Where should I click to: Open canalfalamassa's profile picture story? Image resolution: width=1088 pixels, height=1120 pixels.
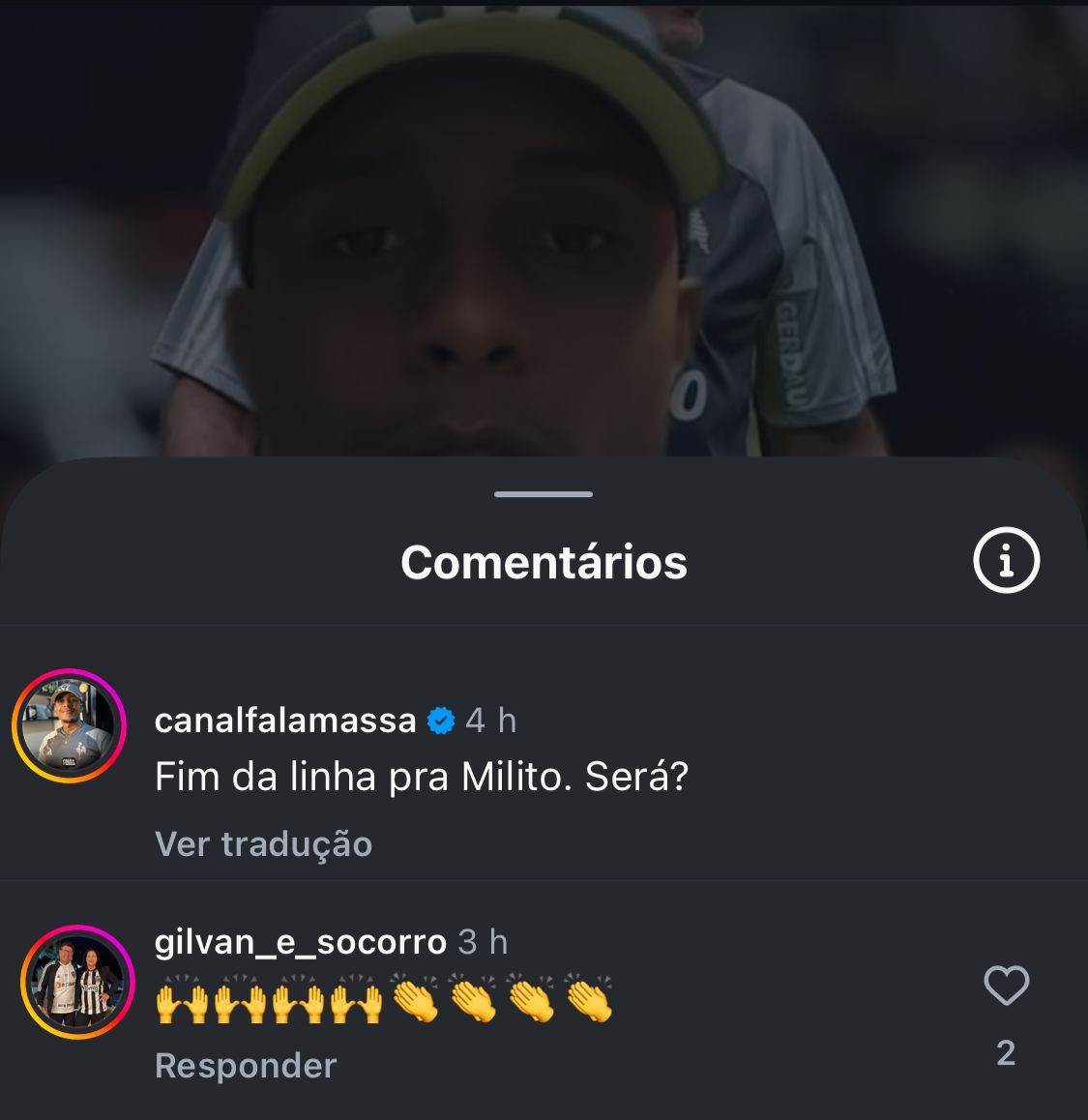tap(69, 725)
